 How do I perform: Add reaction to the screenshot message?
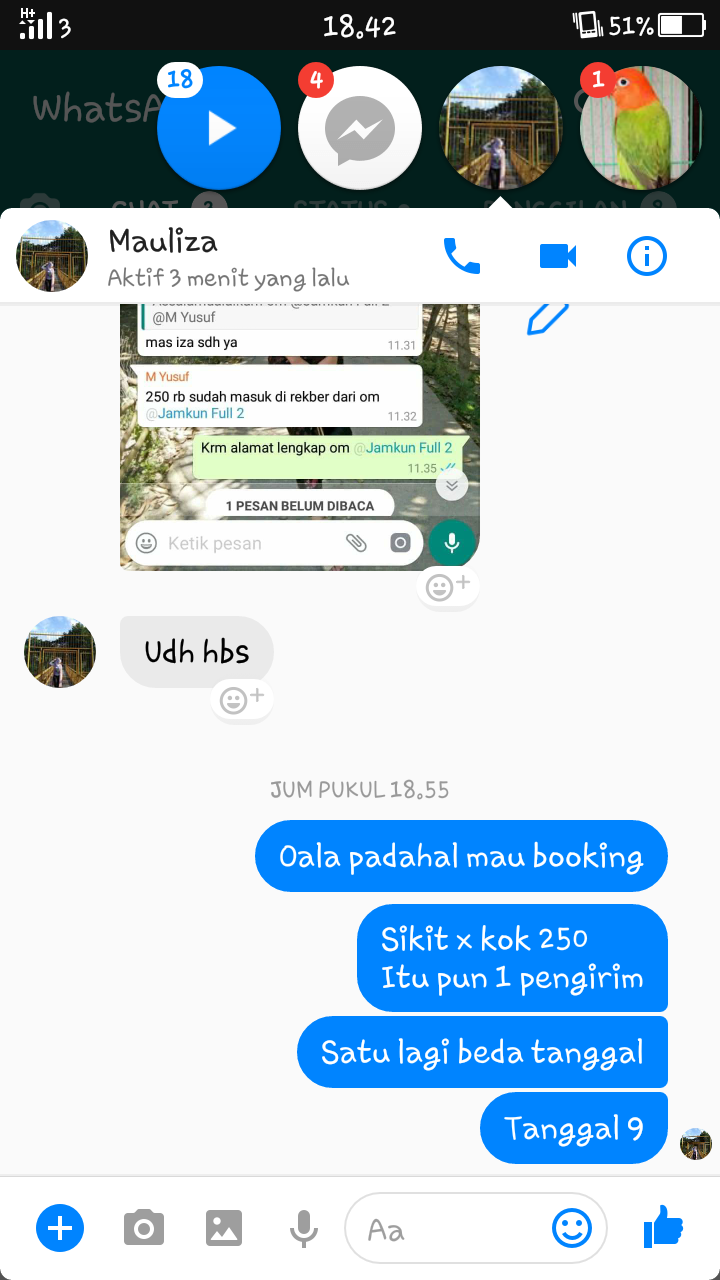(447, 587)
